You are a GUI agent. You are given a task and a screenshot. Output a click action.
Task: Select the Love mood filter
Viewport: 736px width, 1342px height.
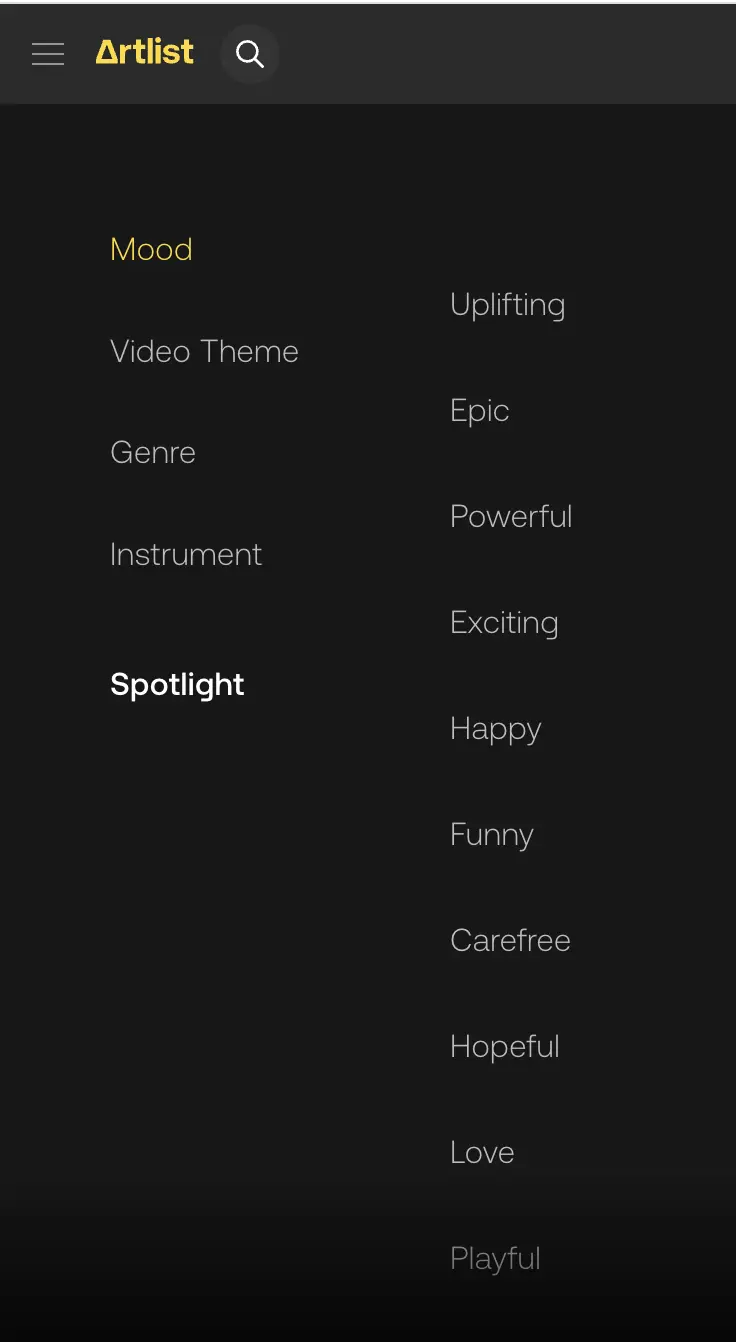(x=482, y=1153)
